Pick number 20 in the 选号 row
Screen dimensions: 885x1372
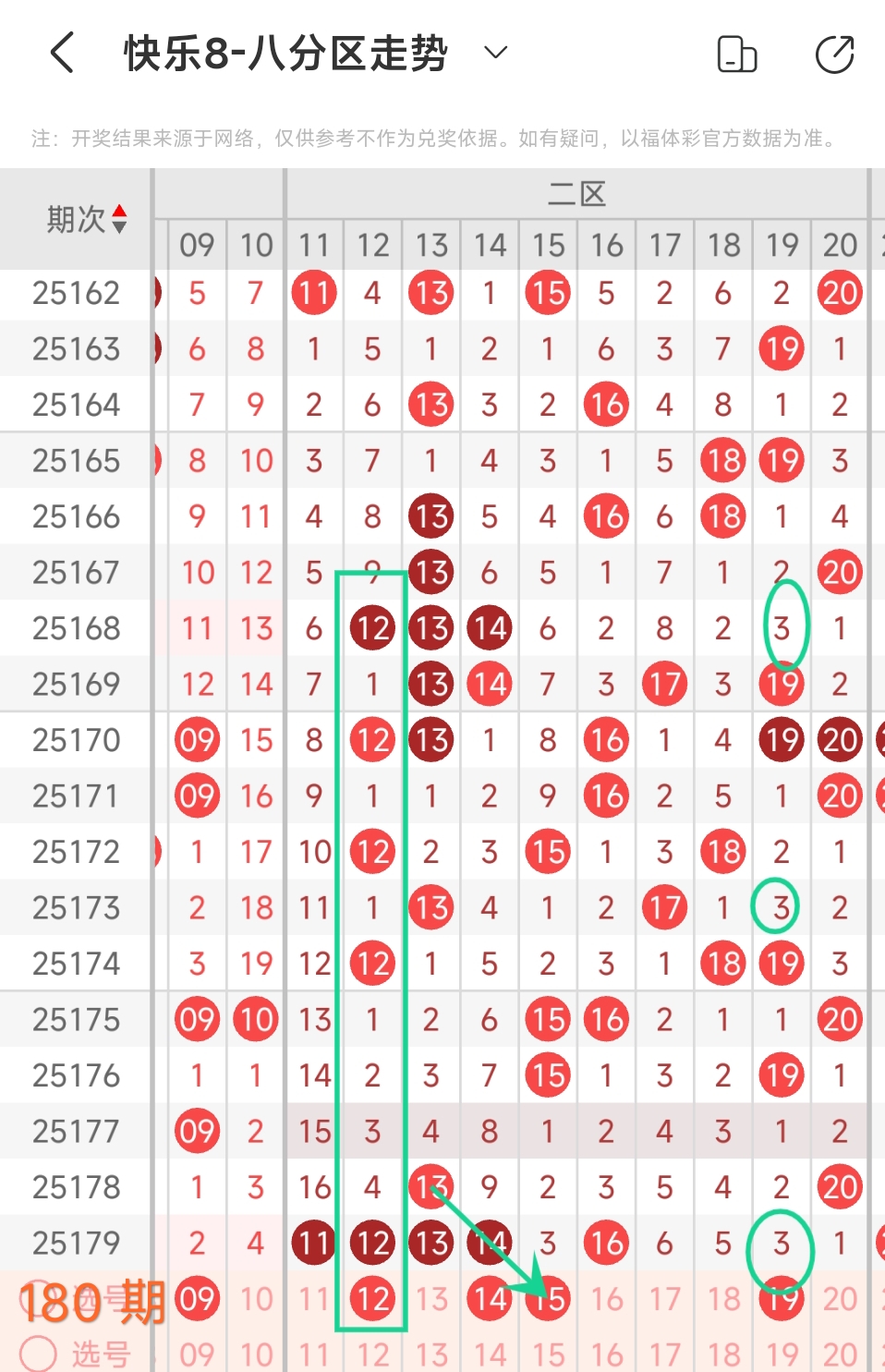point(840,1354)
